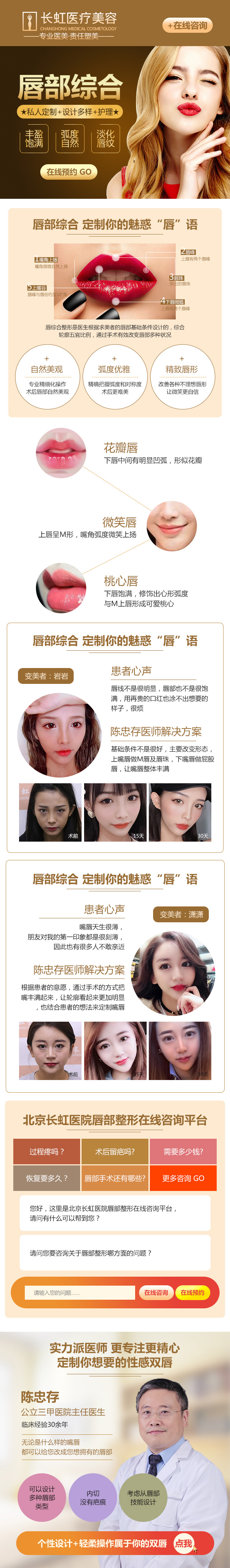
Task: Tap 点我 on the bottom banner
Action: tap(184, 1543)
